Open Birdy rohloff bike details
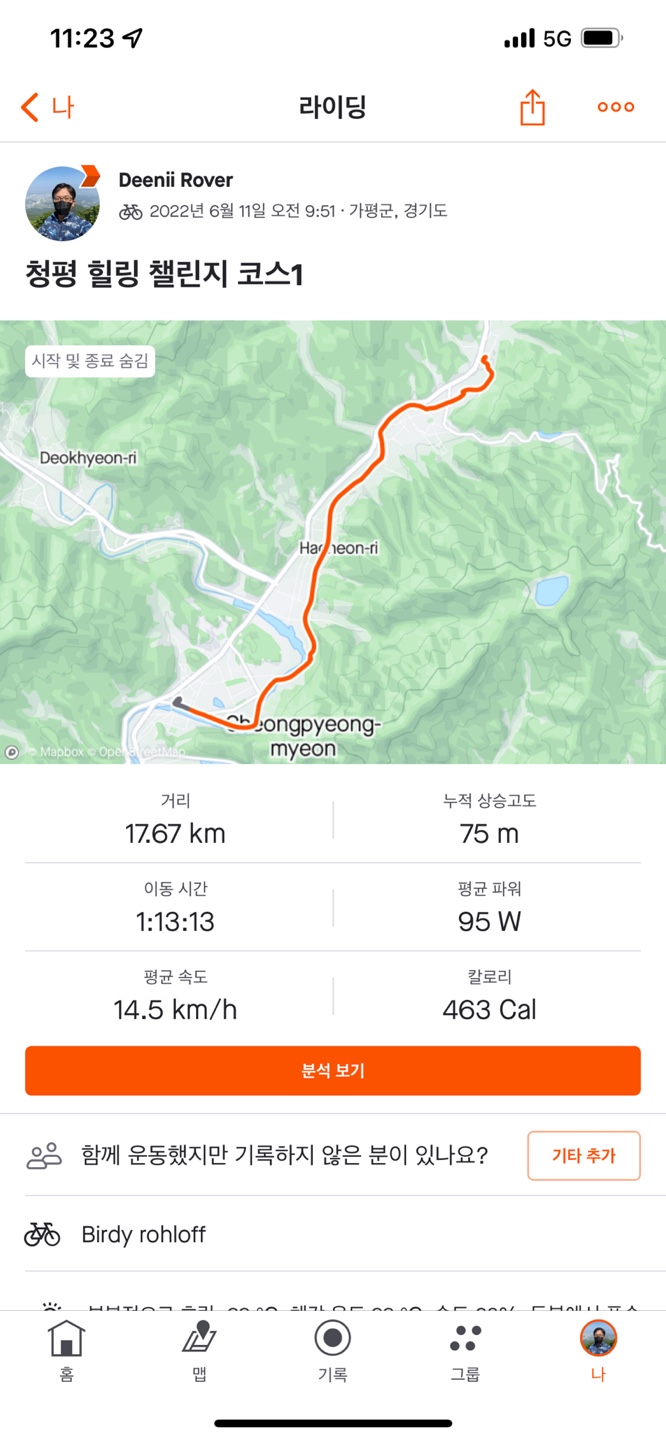This screenshot has height=1440, width=666. click(143, 1235)
